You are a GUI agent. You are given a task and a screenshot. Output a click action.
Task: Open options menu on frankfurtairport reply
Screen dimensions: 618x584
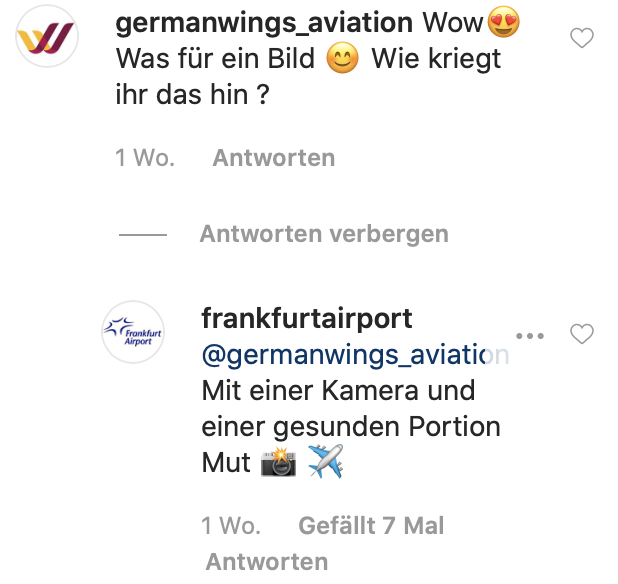tap(528, 335)
